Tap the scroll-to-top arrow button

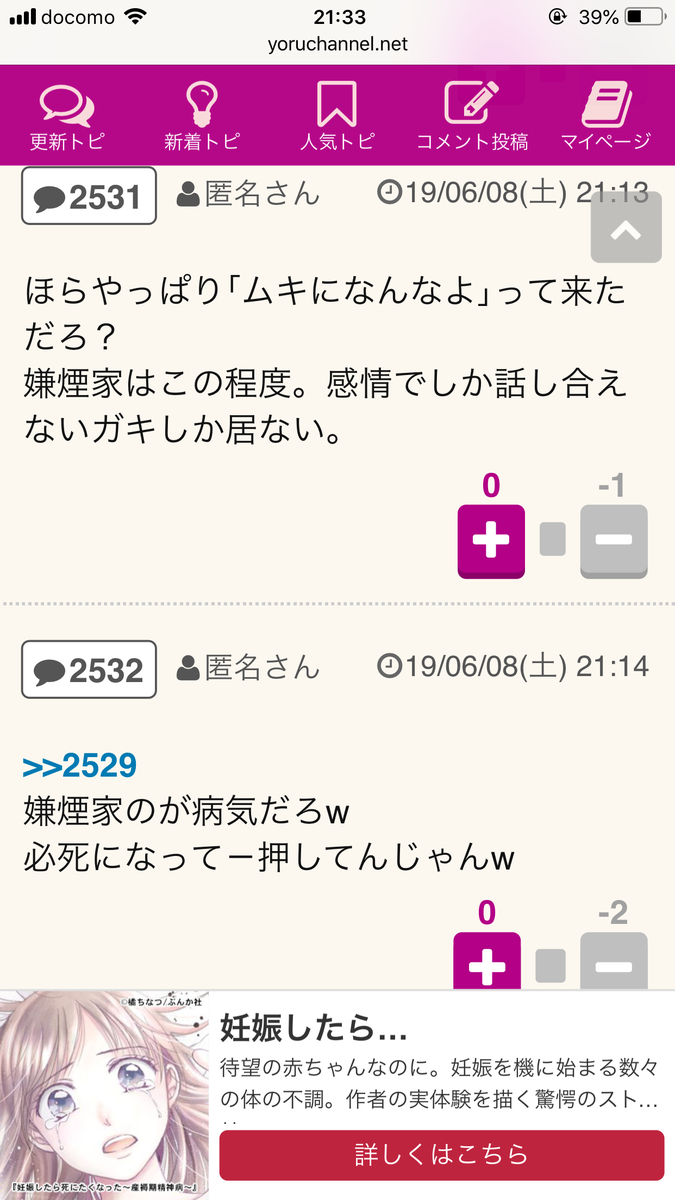coord(626,228)
